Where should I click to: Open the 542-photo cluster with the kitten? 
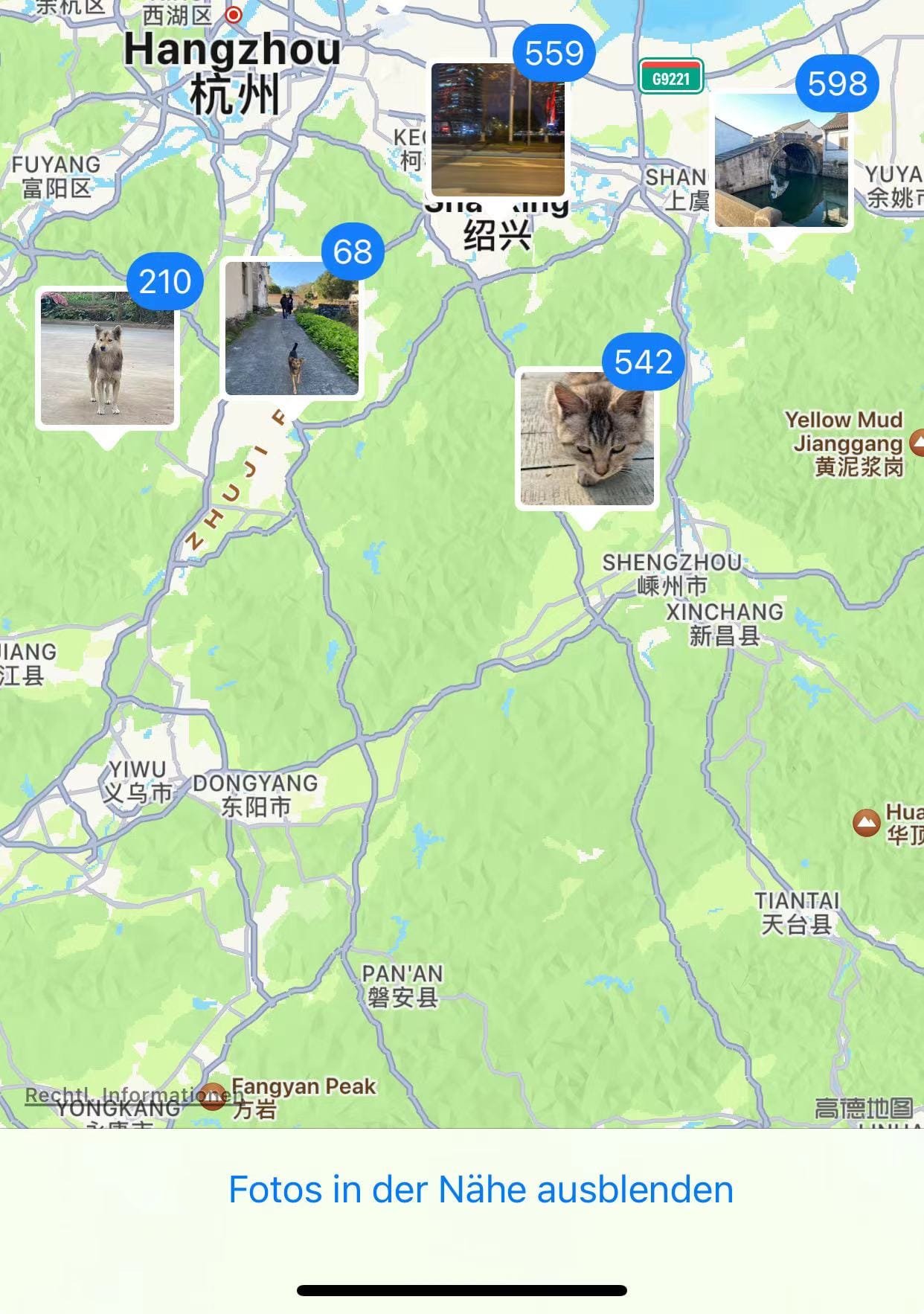coord(587,439)
